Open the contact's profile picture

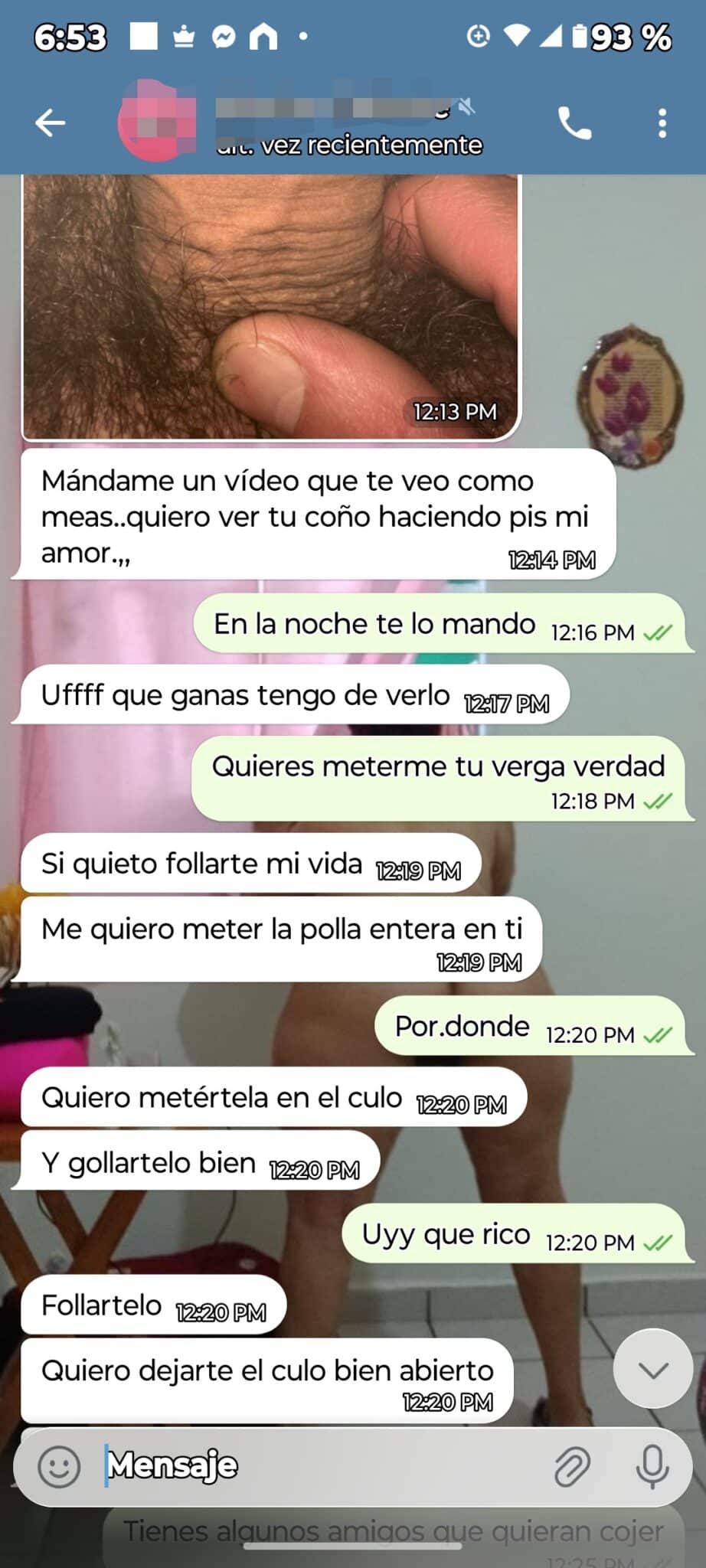(157, 122)
